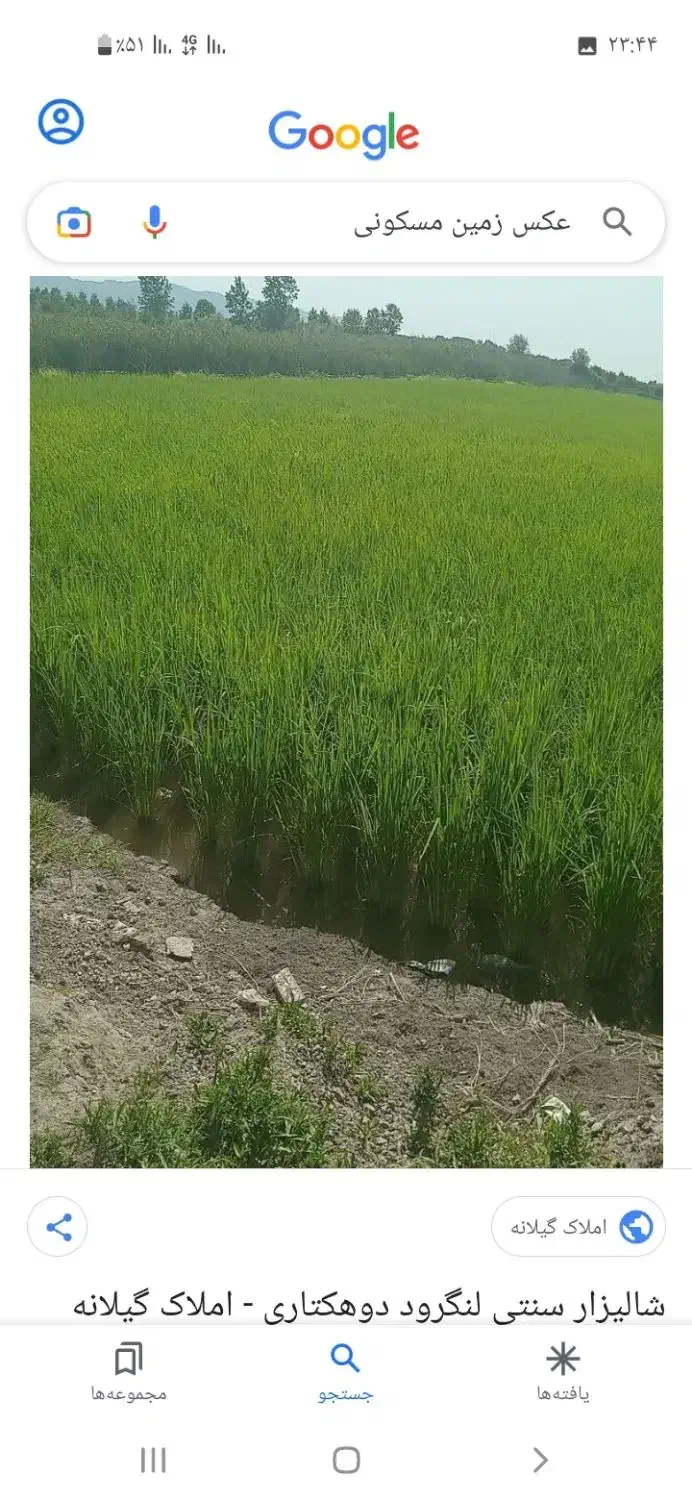The width and height of the screenshot is (692, 1500).
Task: Open the rice field image result
Action: pos(346,720)
